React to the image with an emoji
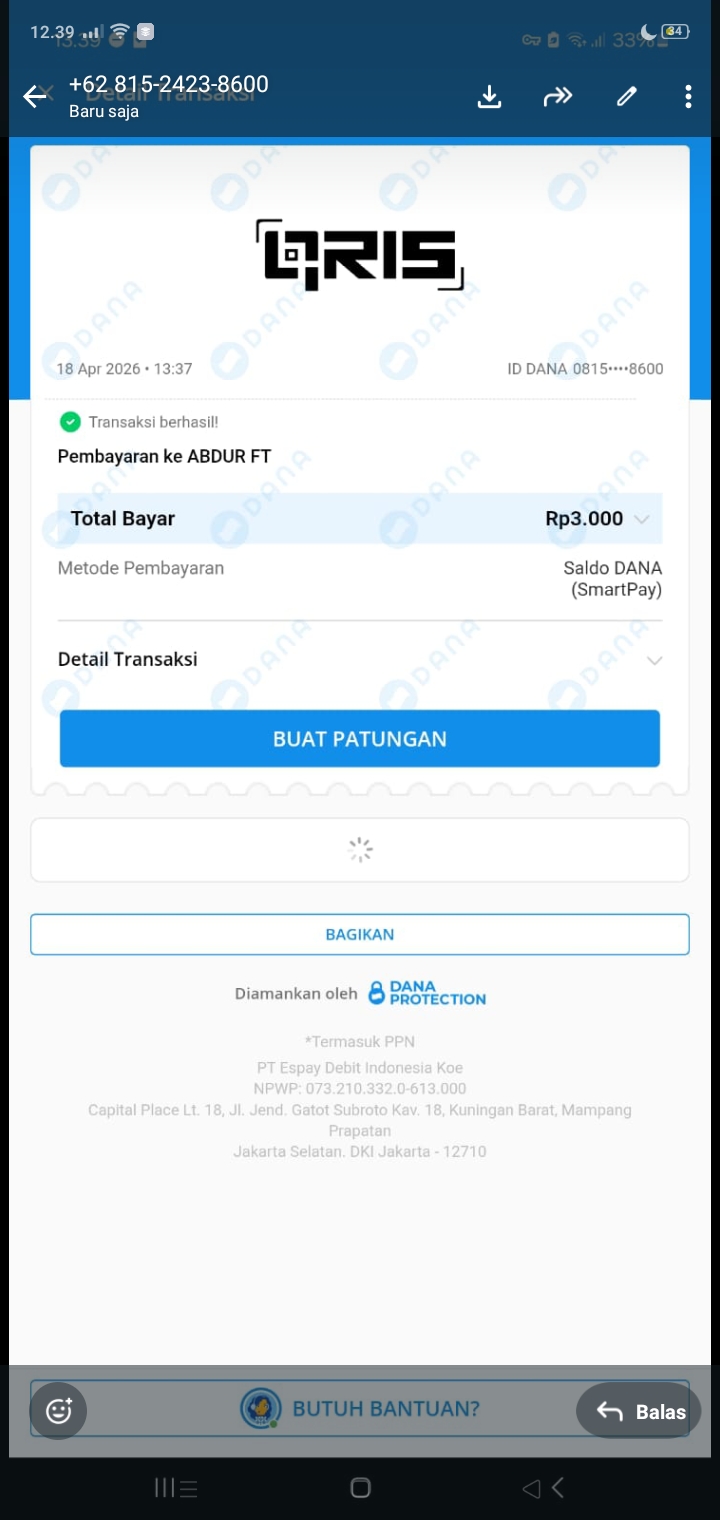The image size is (720, 1520). [x=59, y=1411]
